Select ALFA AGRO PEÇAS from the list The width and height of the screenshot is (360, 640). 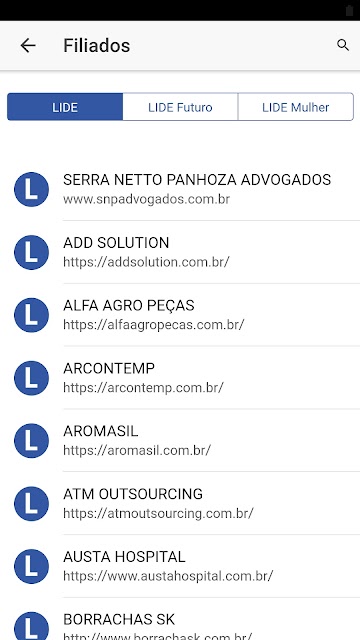pos(180,315)
